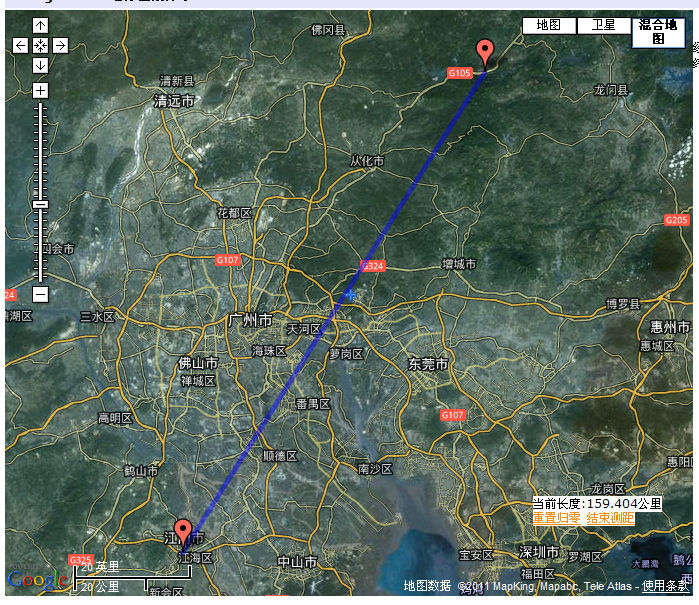
Task: End measuring with 结束测距 link
Action: coord(610,518)
